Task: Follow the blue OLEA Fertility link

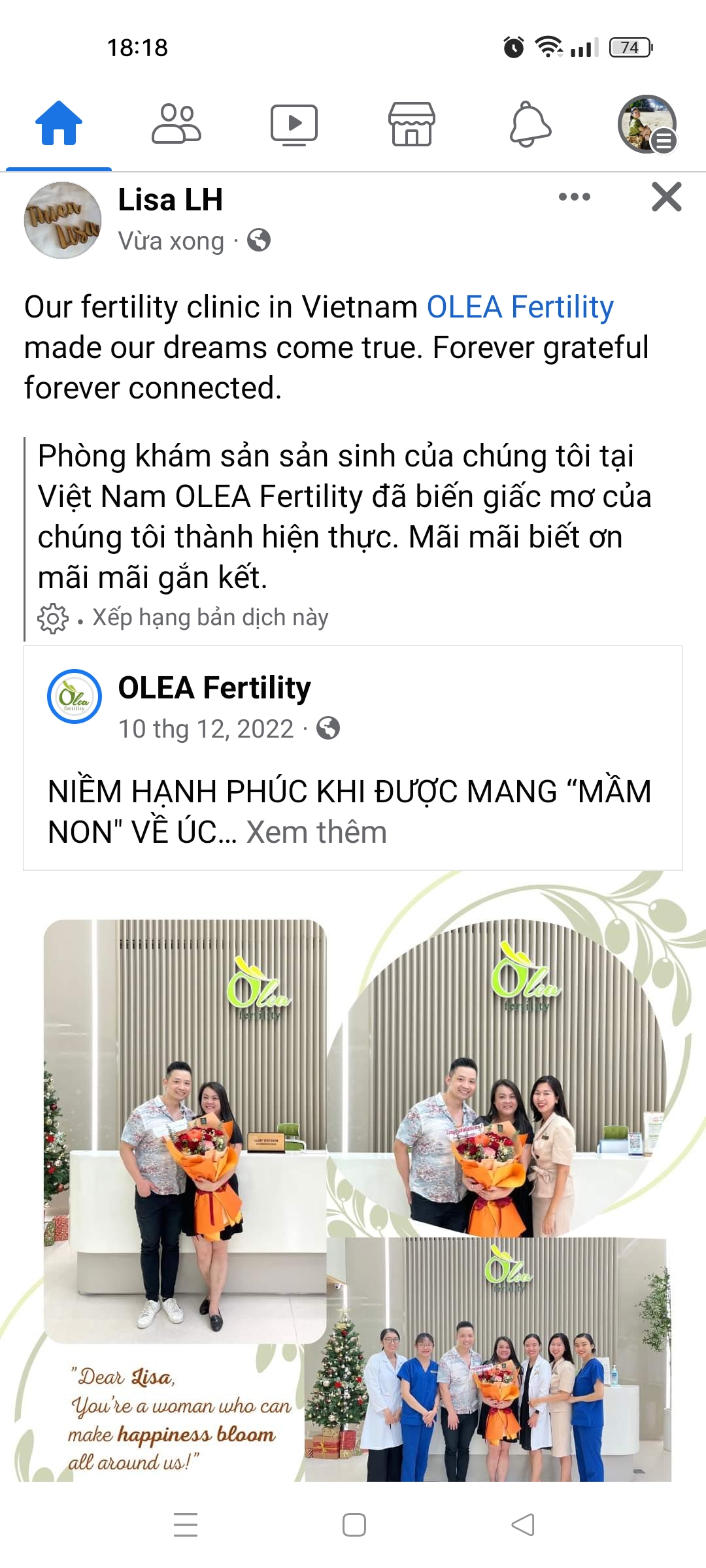Action: [520, 307]
